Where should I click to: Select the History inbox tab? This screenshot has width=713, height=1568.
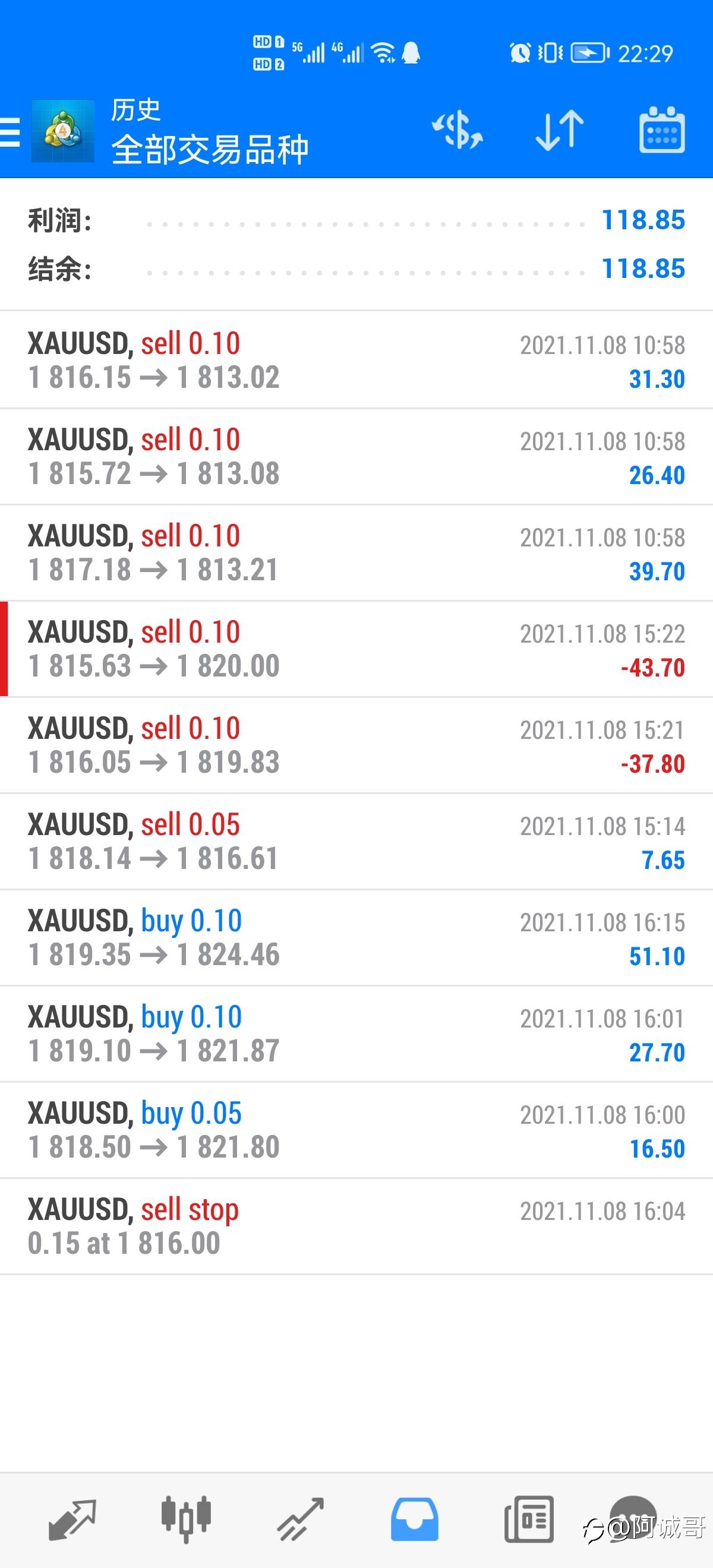414,1519
